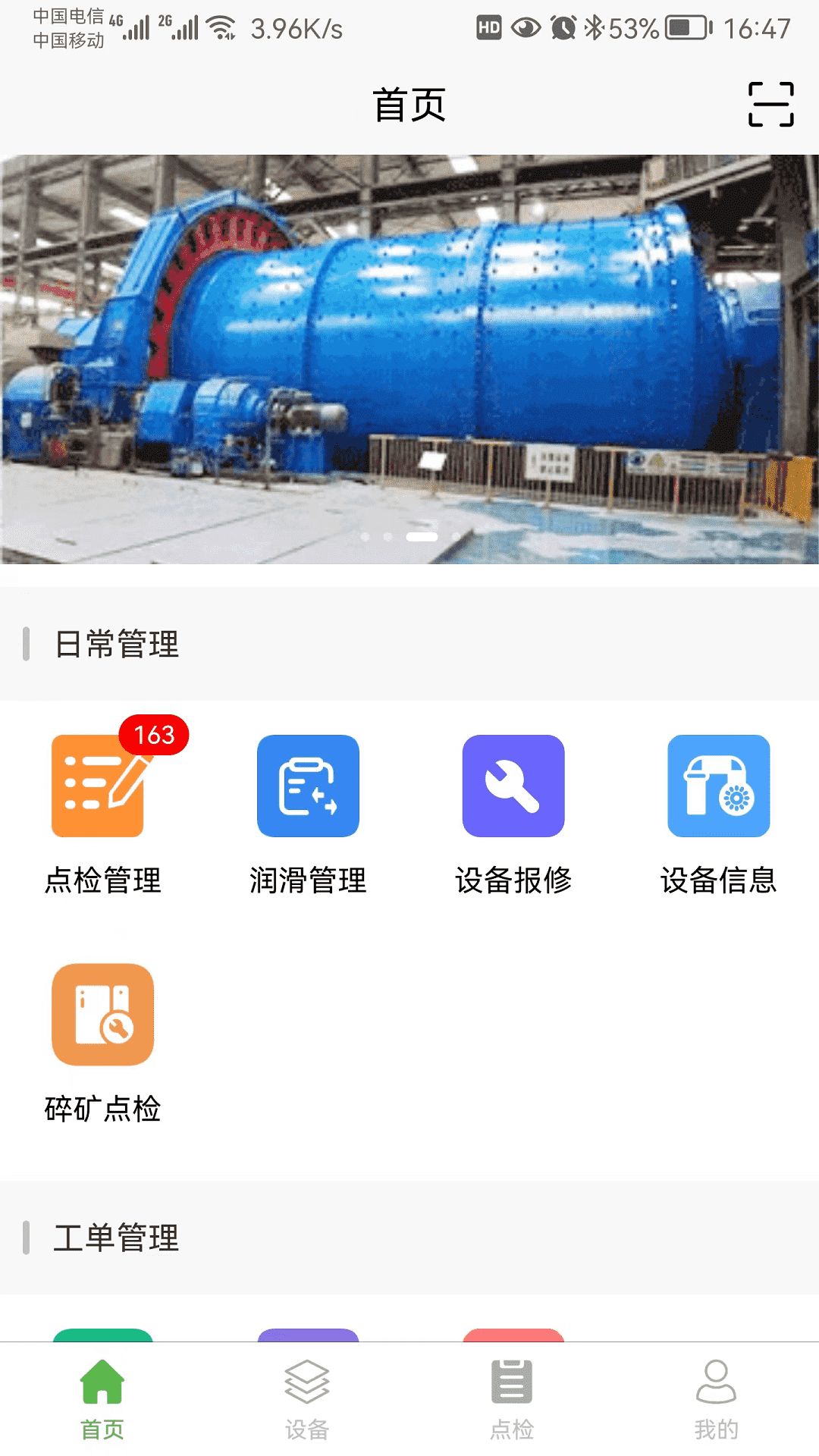Open the 润滑管理 clipboard icon
Image resolution: width=819 pixels, height=1456 pixels.
click(x=308, y=786)
